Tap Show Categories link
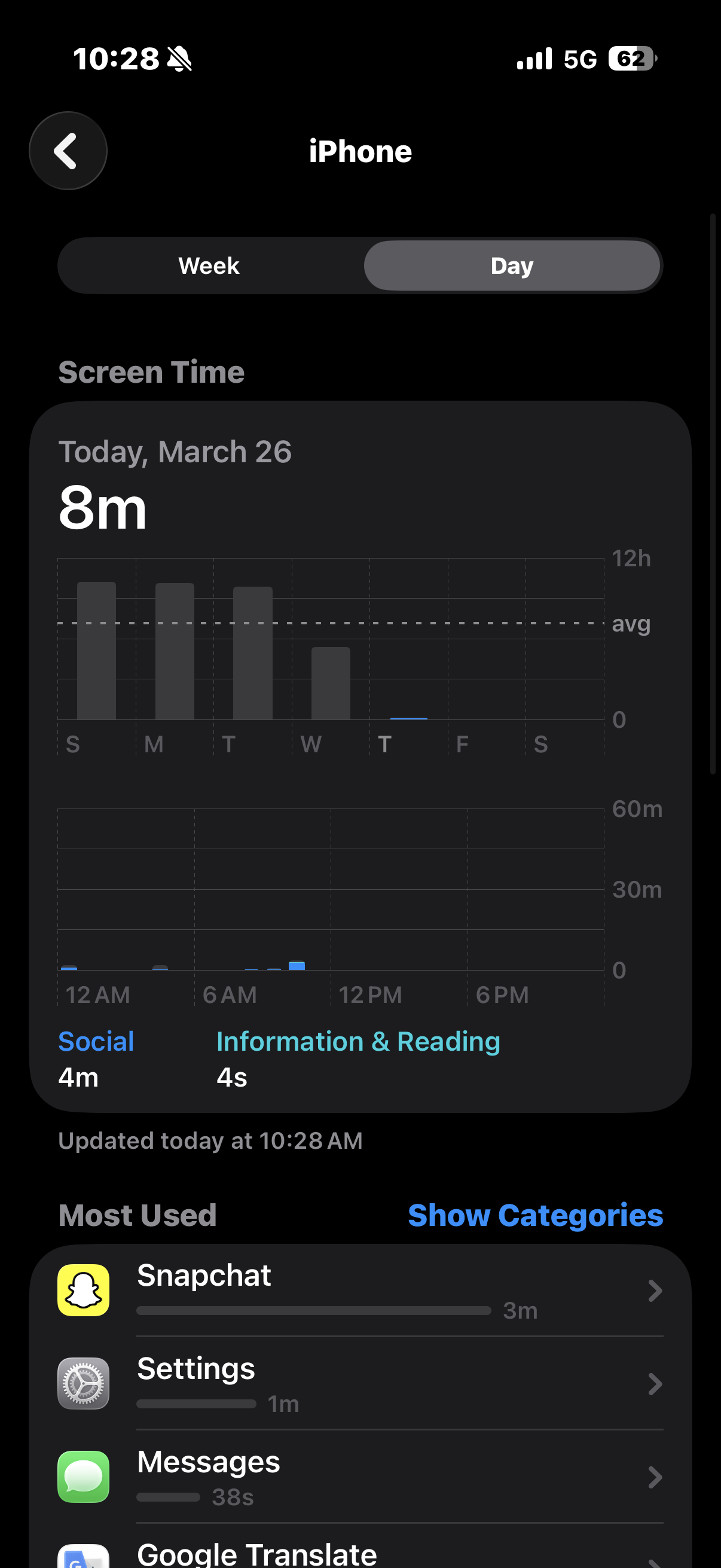 pos(535,1216)
